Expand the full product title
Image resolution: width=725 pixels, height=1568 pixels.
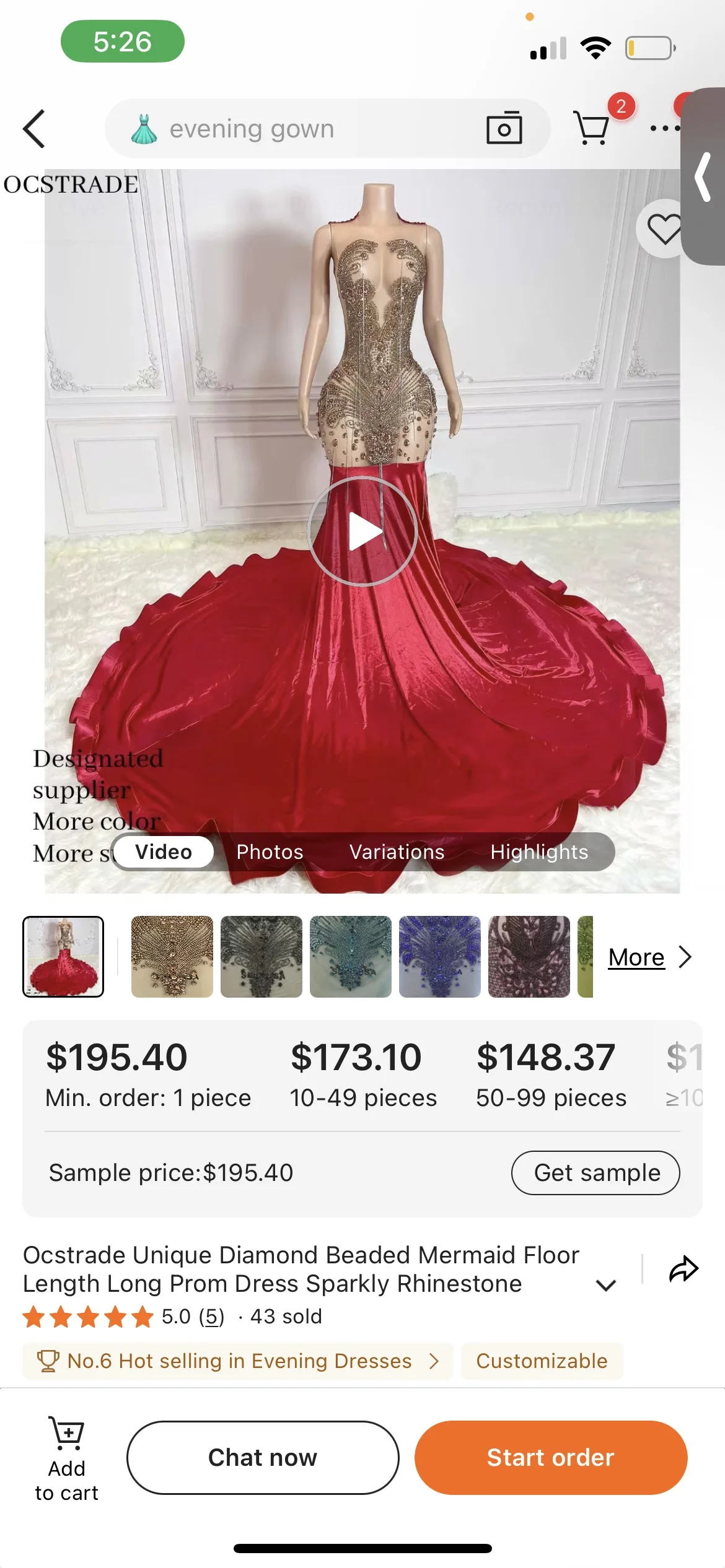[x=605, y=1286]
